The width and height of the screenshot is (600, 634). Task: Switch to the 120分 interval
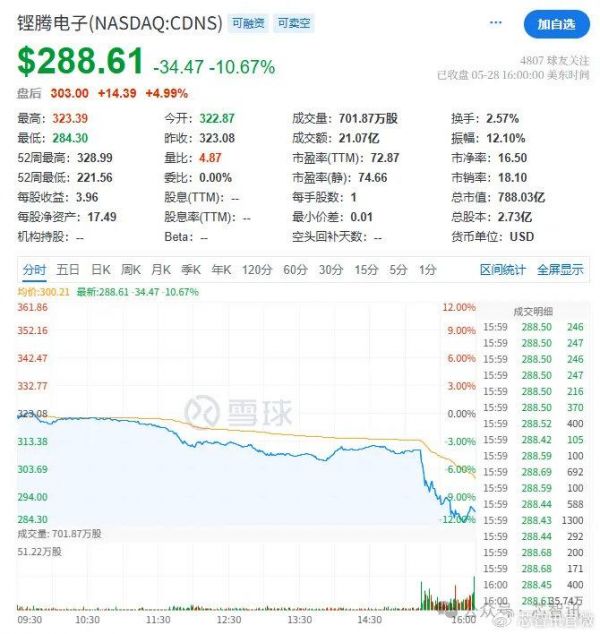[x=257, y=269]
